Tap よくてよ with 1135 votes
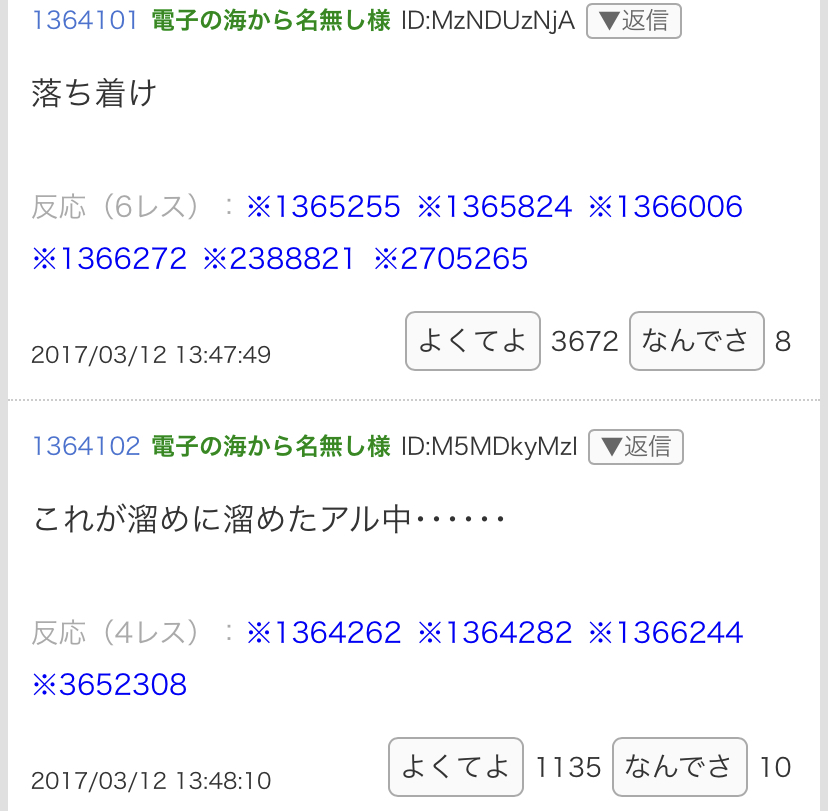The image size is (828, 811). 456,768
